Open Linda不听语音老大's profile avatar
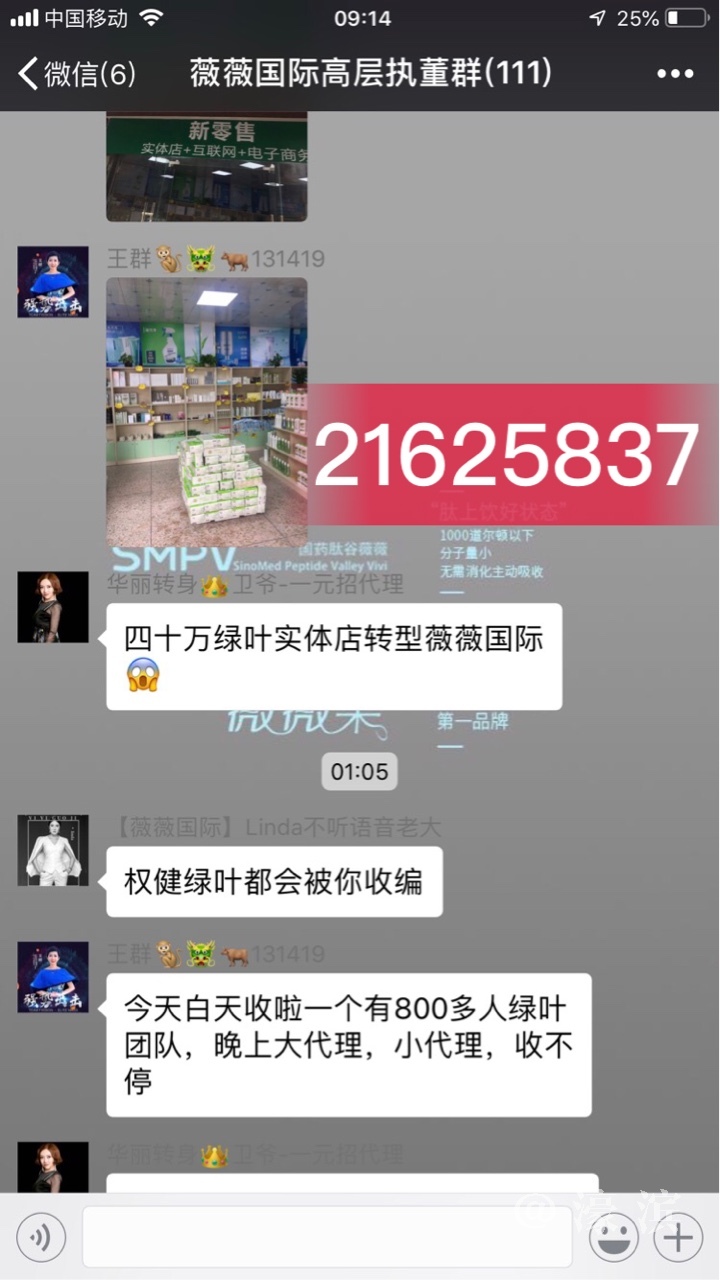This screenshot has height=1280, width=720. [53, 850]
